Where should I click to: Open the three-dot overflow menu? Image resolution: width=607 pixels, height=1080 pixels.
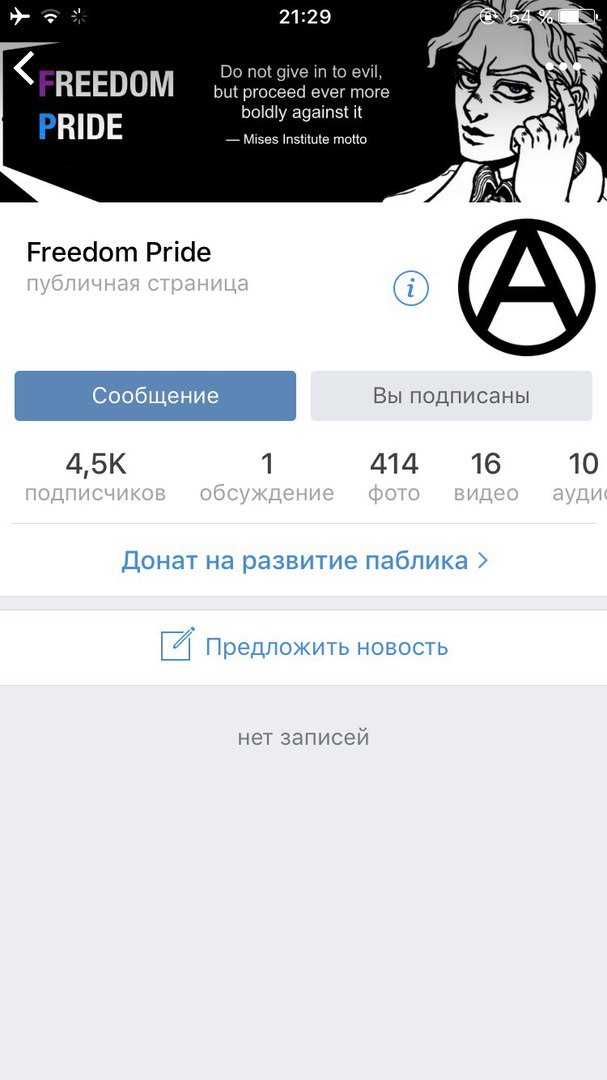pos(563,67)
